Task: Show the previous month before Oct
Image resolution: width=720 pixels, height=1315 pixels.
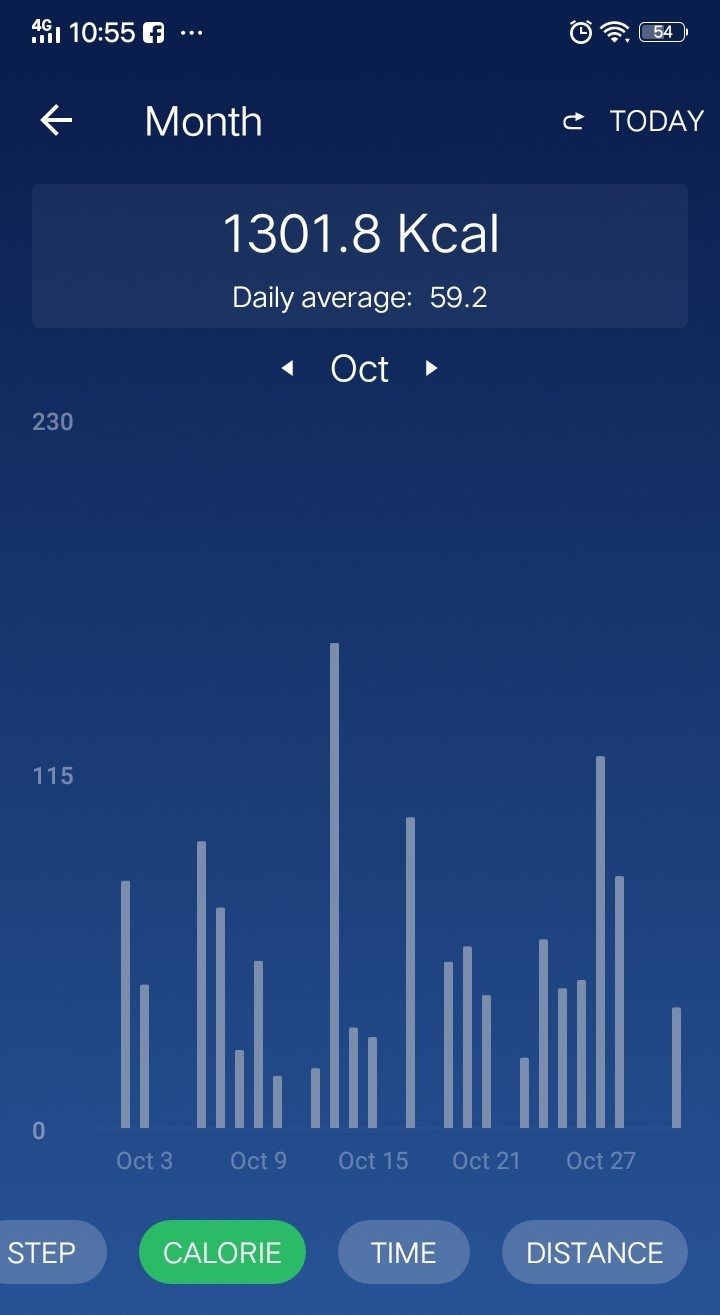Action: click(x=287, y=369)
